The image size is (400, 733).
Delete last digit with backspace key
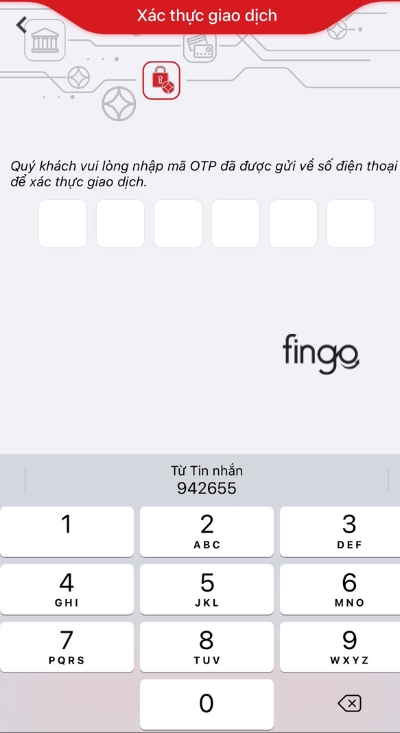click(349, 703)
